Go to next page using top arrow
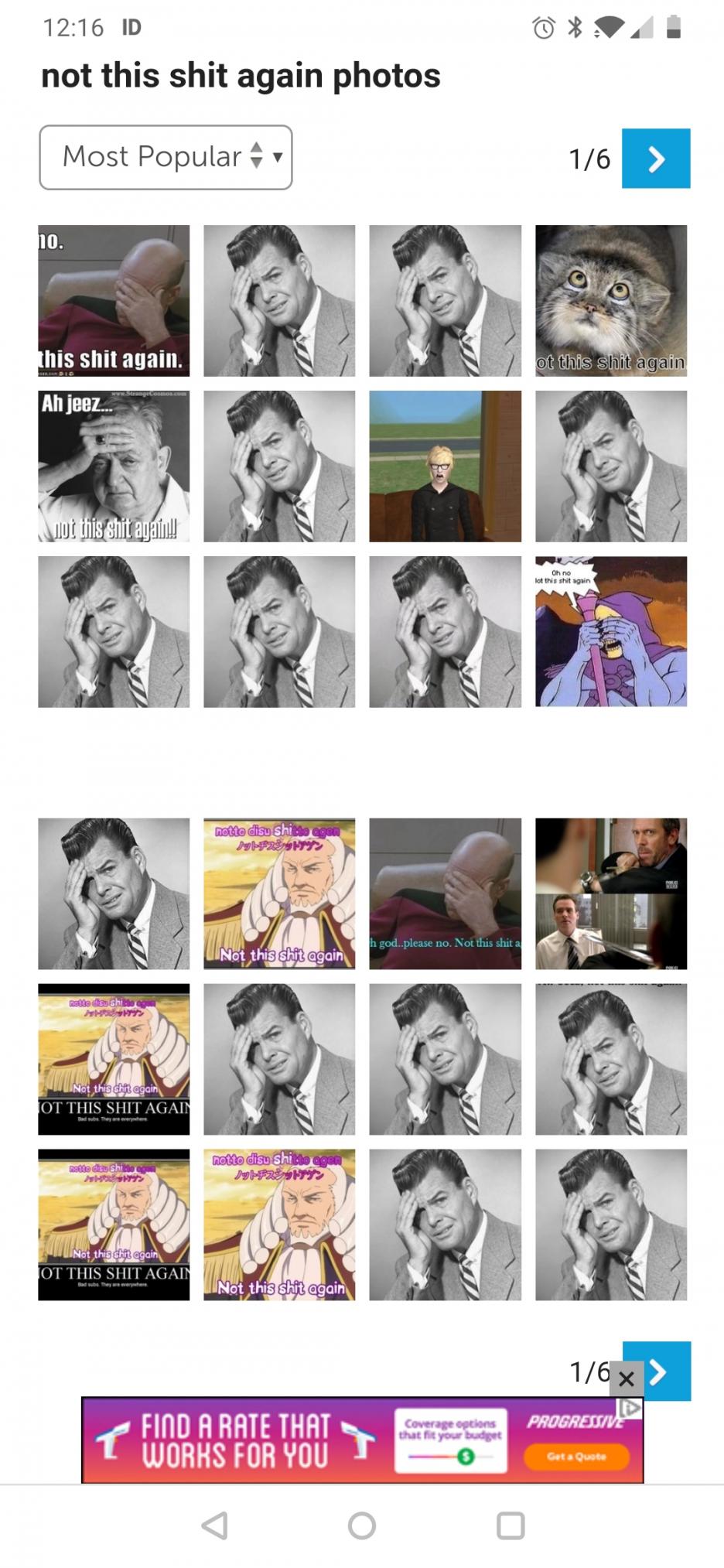This screenshot has width=724, height=1568. (655, 159)
